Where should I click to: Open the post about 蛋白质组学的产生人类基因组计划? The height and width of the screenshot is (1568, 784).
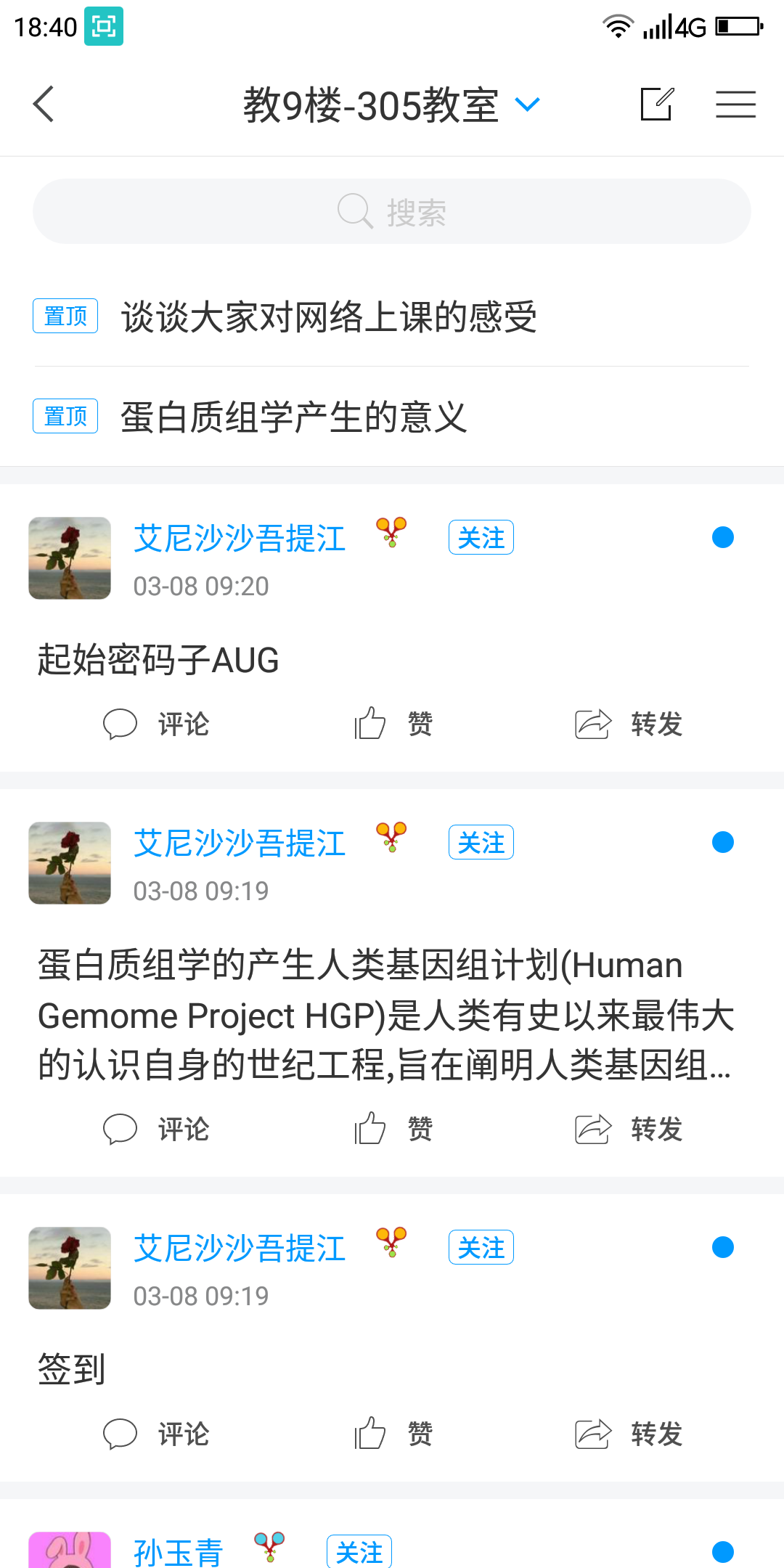tap(385, 1015)
